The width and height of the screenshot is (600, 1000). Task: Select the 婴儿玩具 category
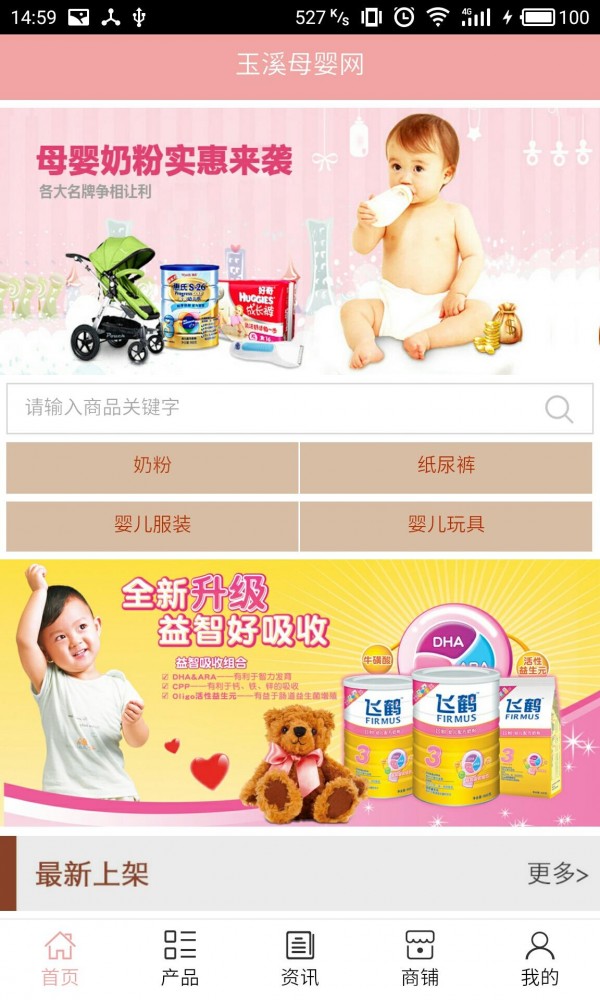click(x=446, y=525)
